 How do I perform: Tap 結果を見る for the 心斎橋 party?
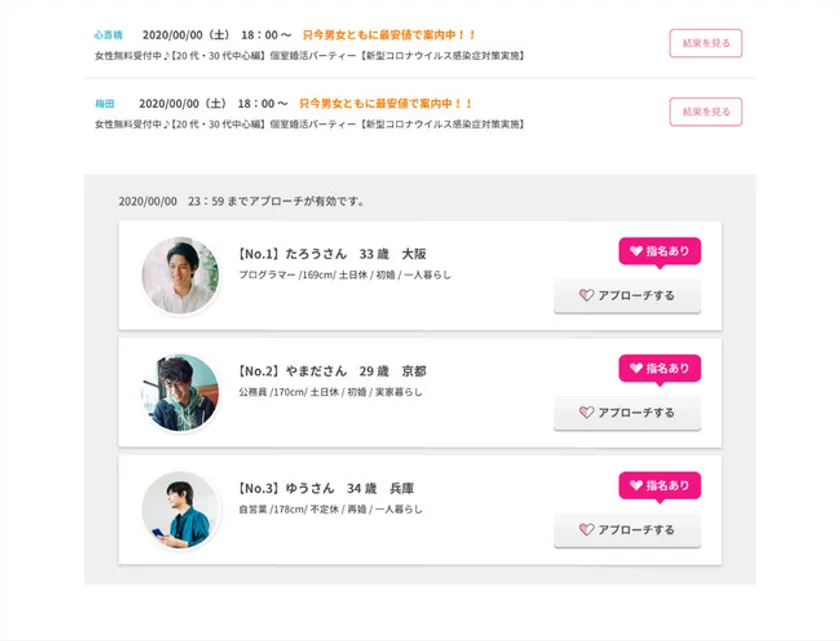click(x=705, y=43)
